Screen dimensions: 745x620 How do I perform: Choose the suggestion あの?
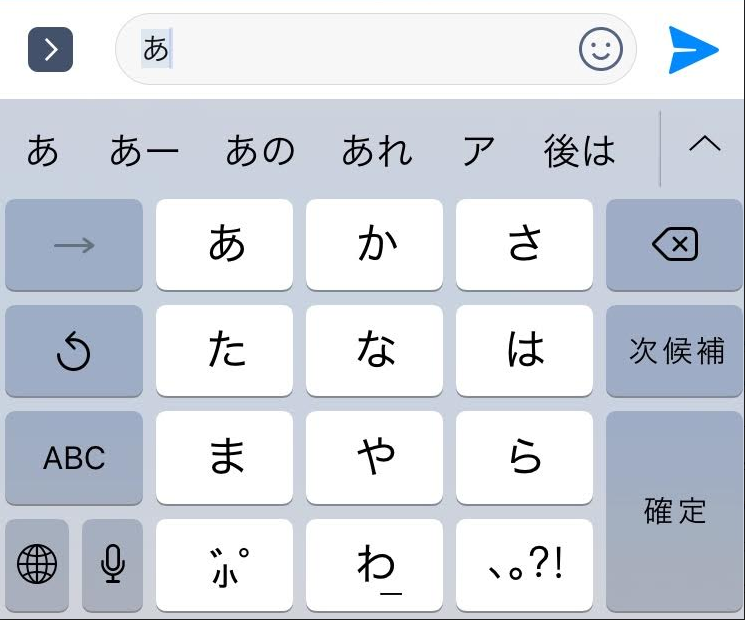tap(260, 151)
